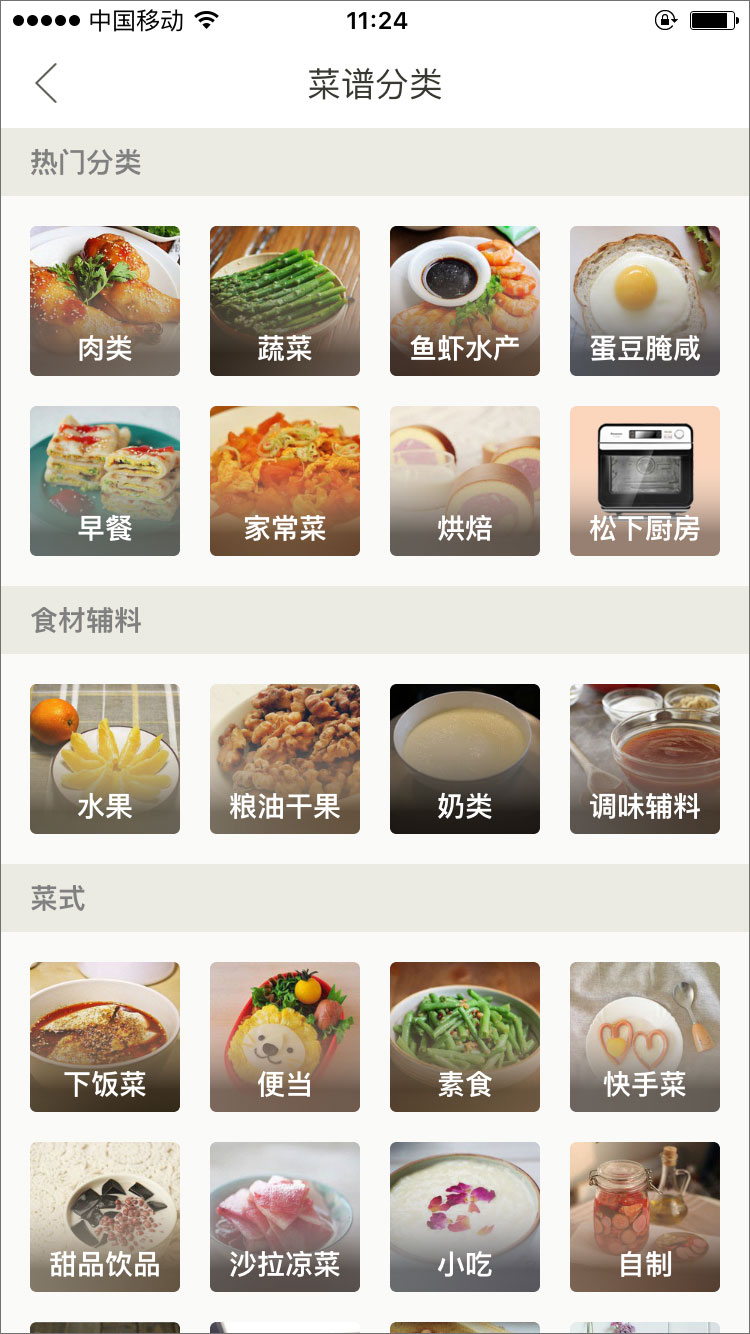
Task: Select the 沙拉凉菜 salads category
Action: point(285,1216)
